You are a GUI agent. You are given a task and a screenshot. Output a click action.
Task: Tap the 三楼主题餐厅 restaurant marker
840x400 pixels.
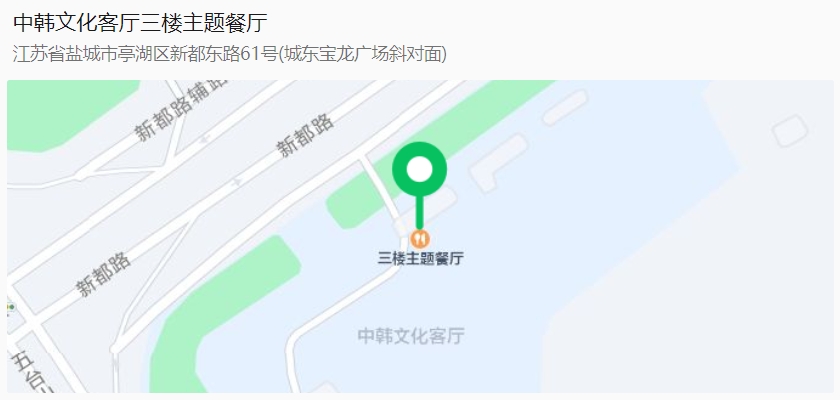[x=420, y=239]
